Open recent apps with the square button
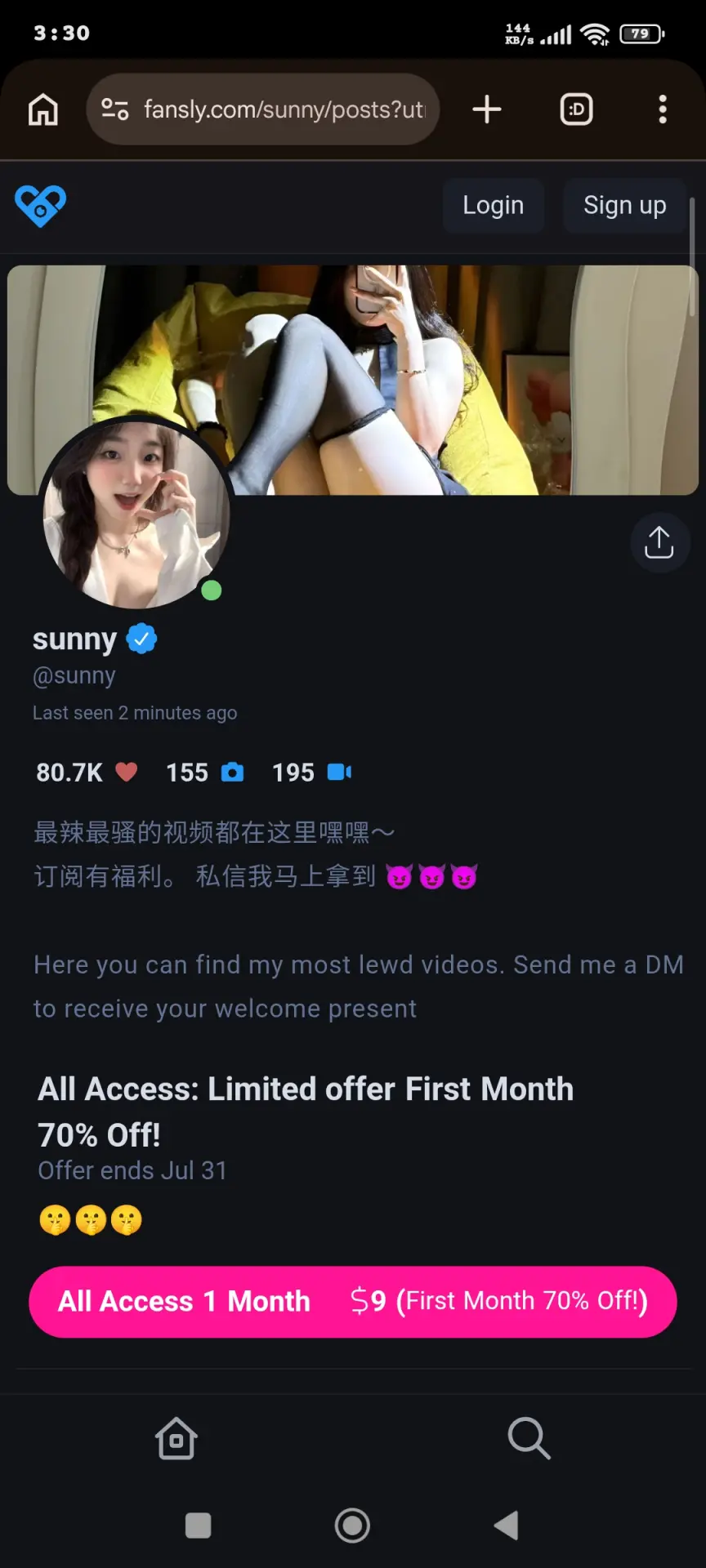 tap(199, 1526)
